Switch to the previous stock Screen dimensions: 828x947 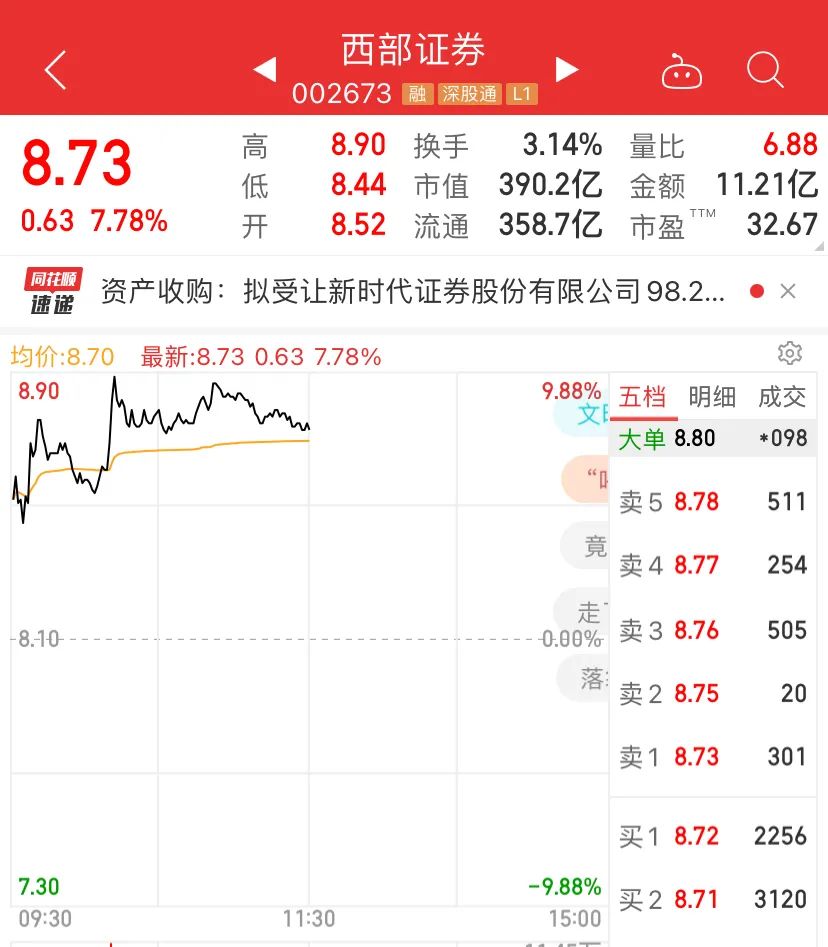click(265, 69)
